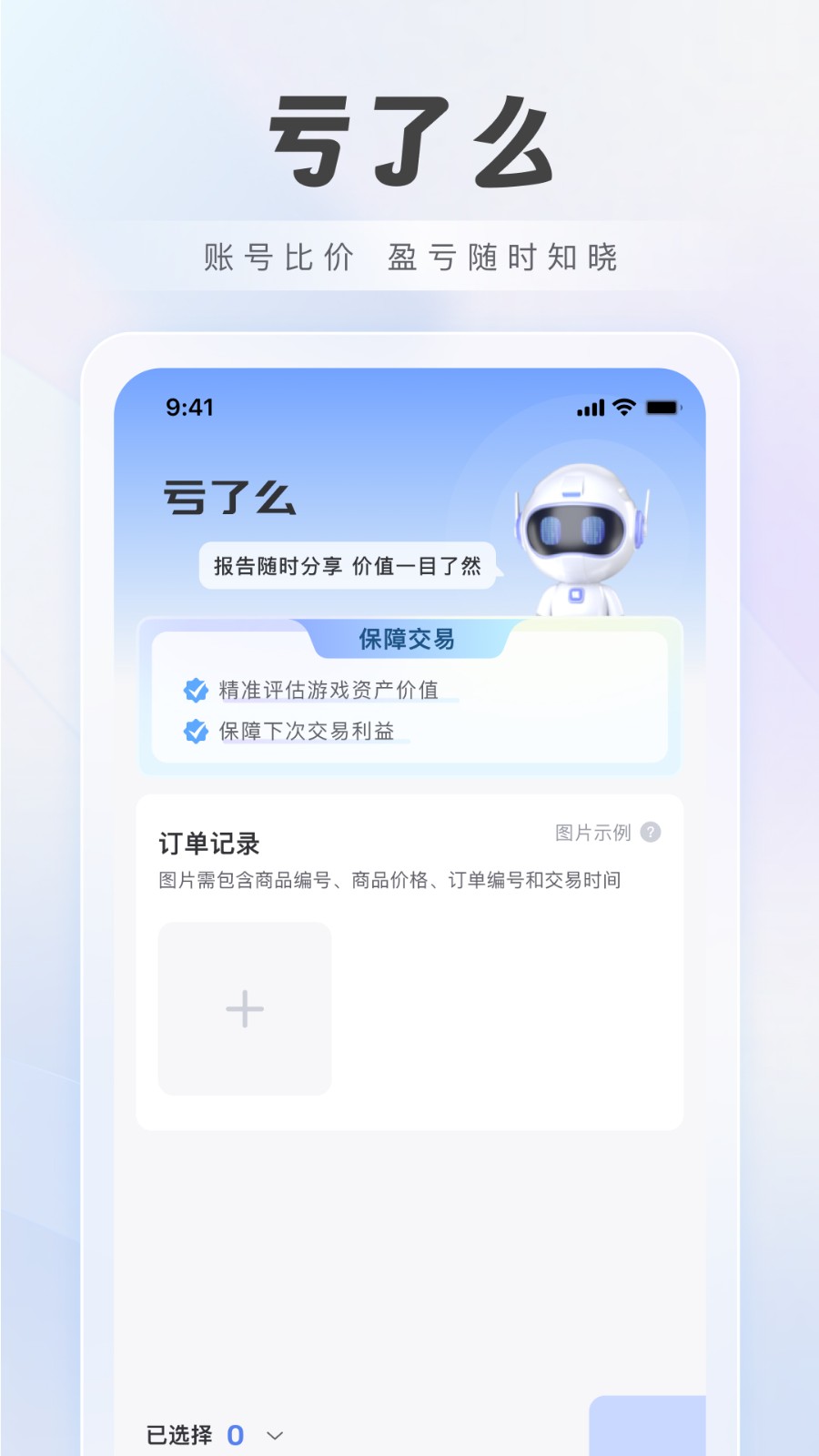Tap the plus icon to add an order screenshot
This screenshot has height=1456, width=819.
tap(244, 1008)
